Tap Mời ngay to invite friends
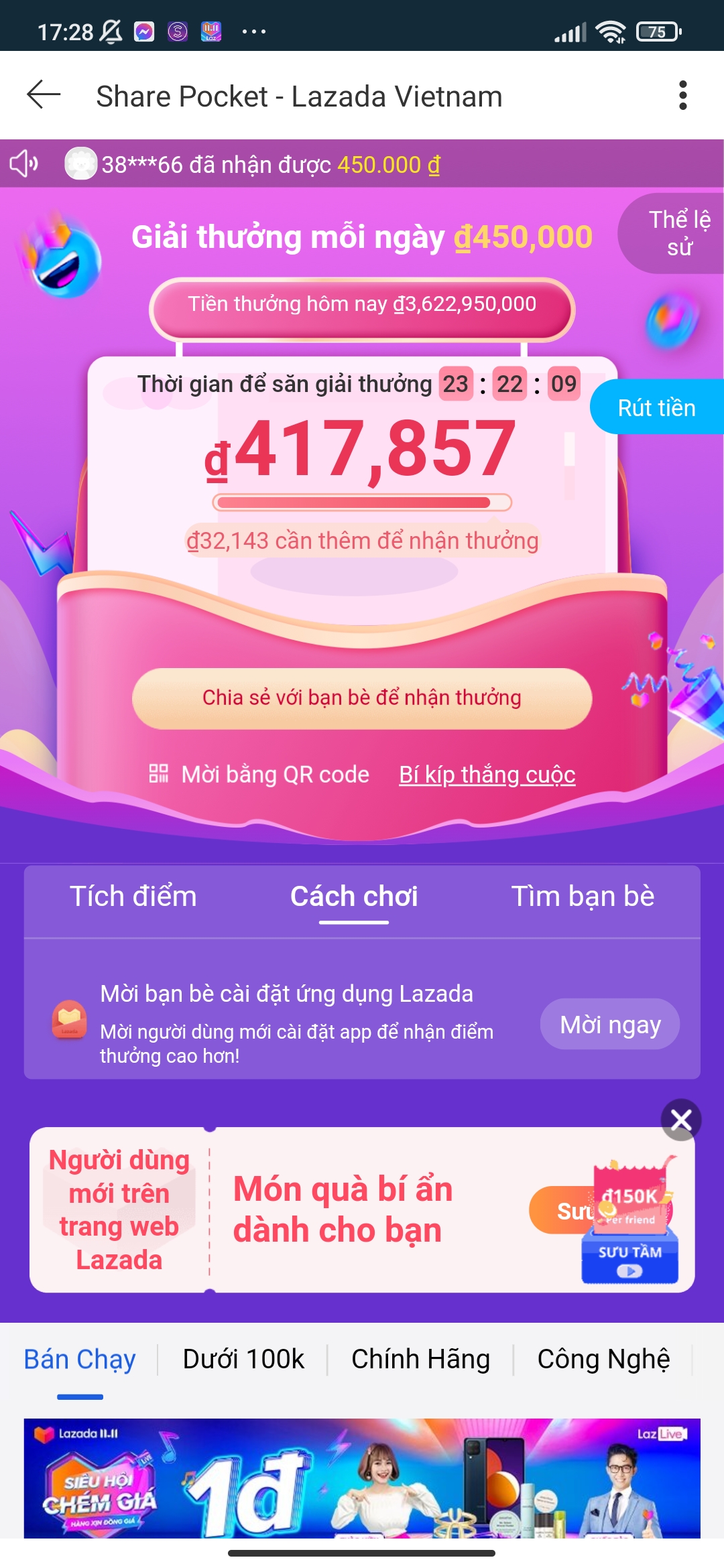Screen dimensions: 724x1568 609,1025
